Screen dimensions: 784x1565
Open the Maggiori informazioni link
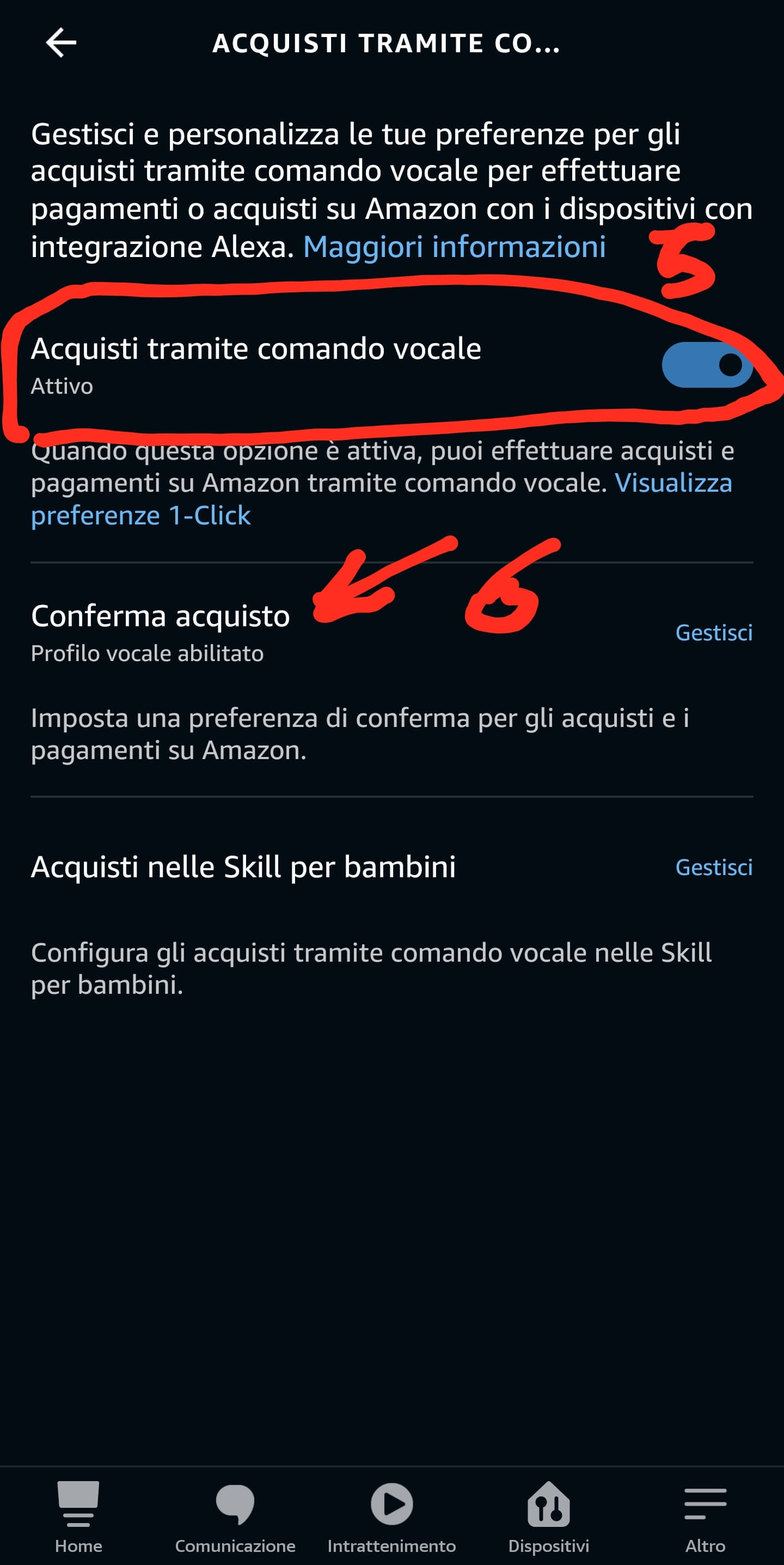[454, 247]
